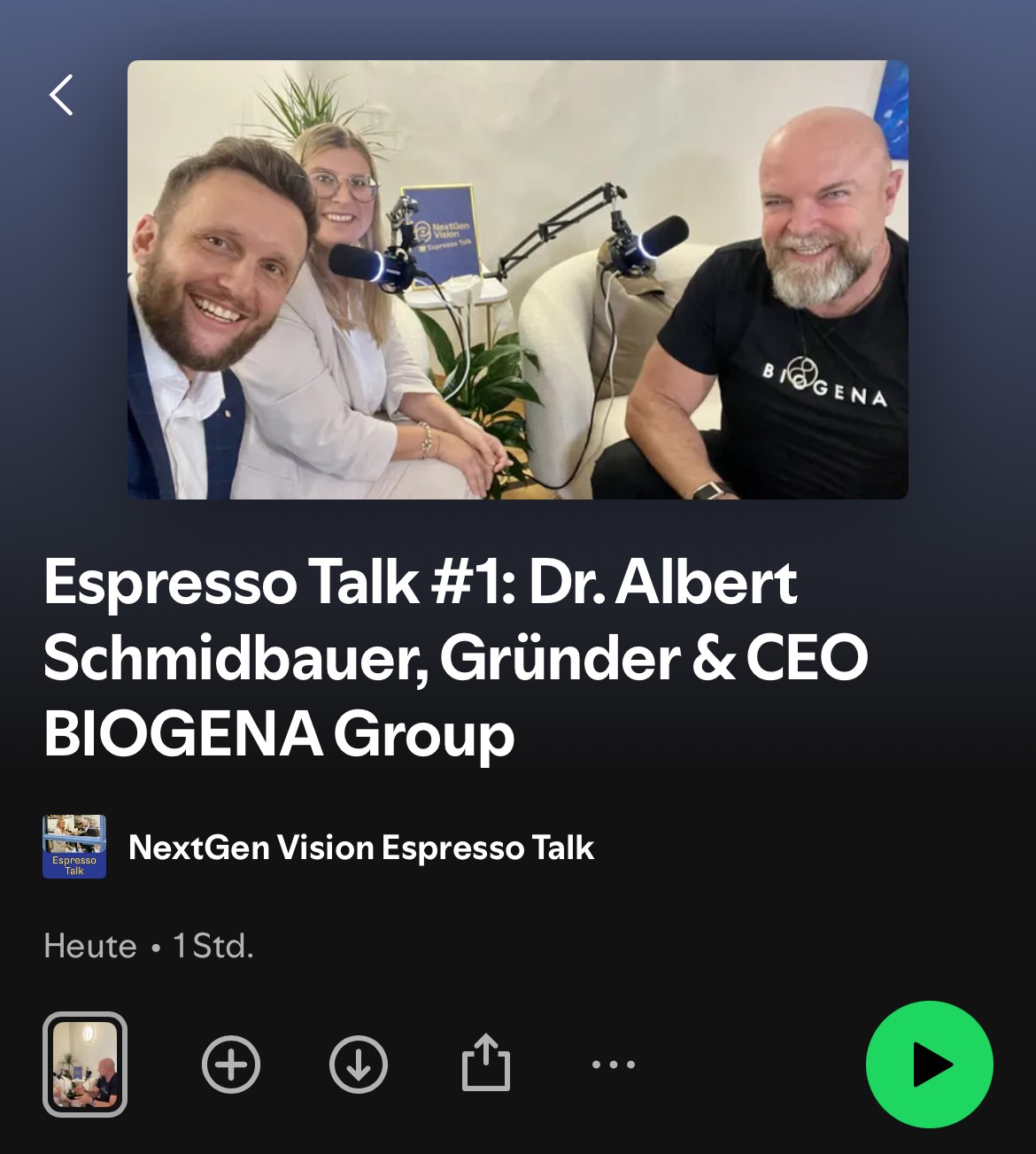The width and height of the screenshot is (1036, 1154).
Task: Open NextGen Vision Espresso Talk show page
Action: tap(361, 848)
